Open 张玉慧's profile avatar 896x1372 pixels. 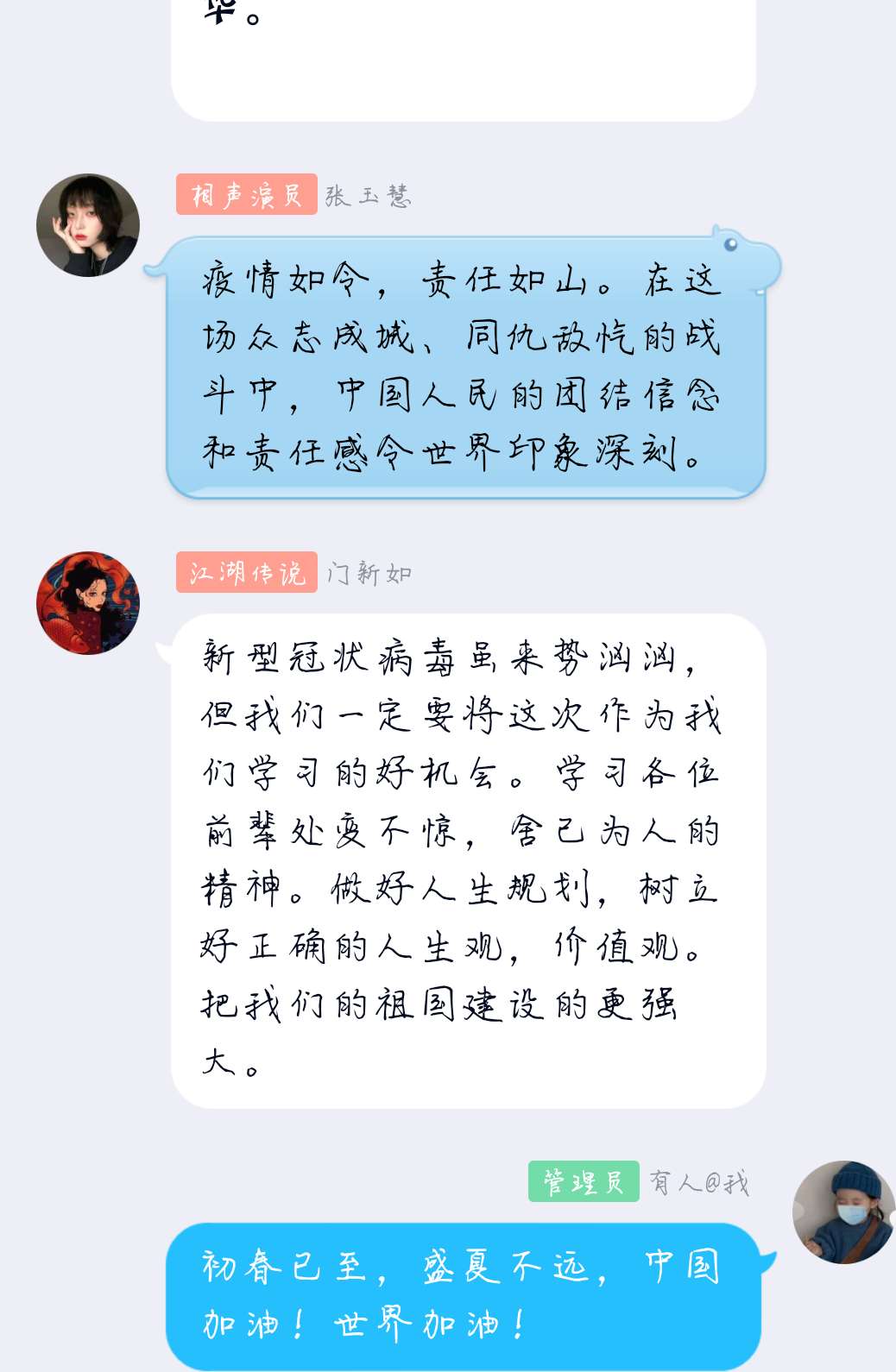tap(88, 226)
